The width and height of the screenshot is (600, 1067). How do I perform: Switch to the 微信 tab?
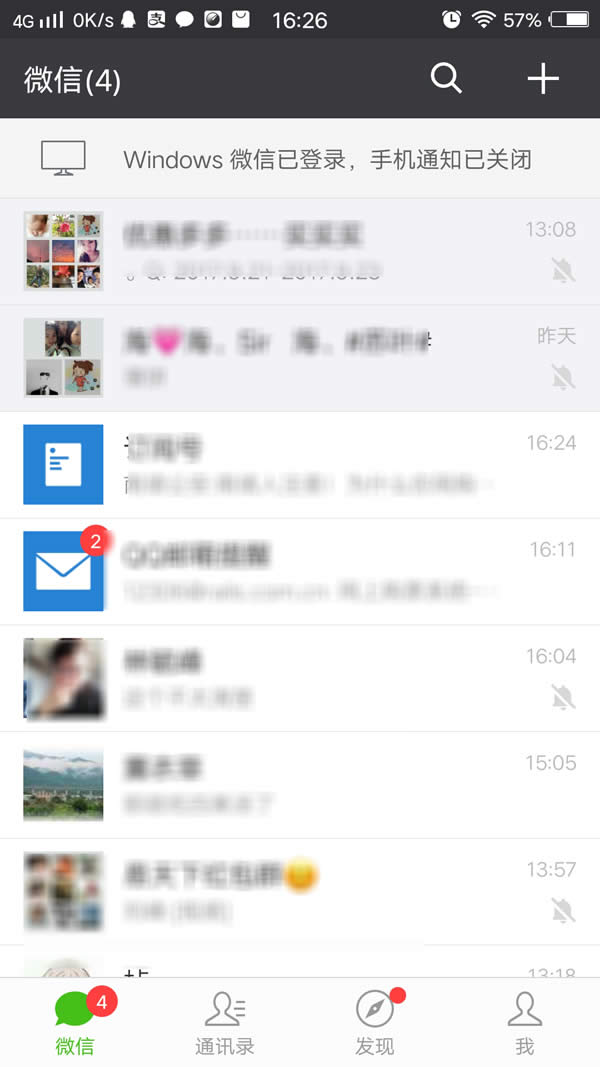tap(75, 1023)
